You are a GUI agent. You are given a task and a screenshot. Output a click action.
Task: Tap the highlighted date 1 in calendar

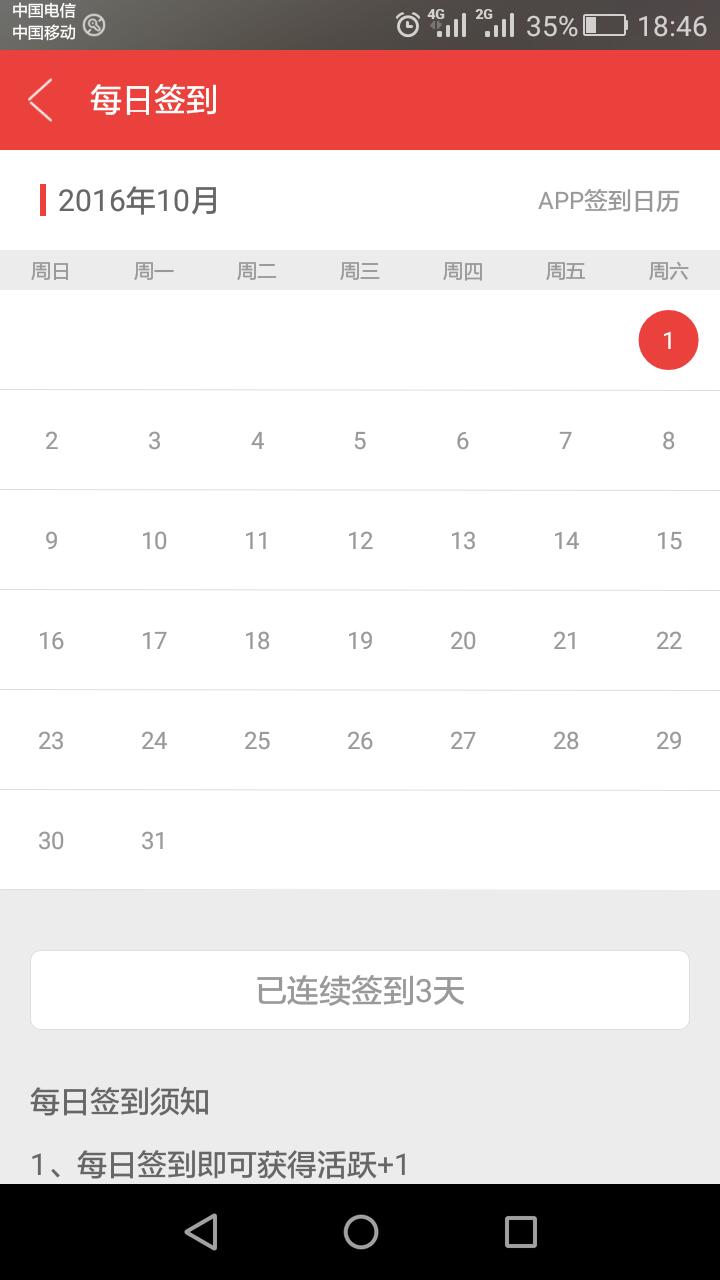pos(668,340)
